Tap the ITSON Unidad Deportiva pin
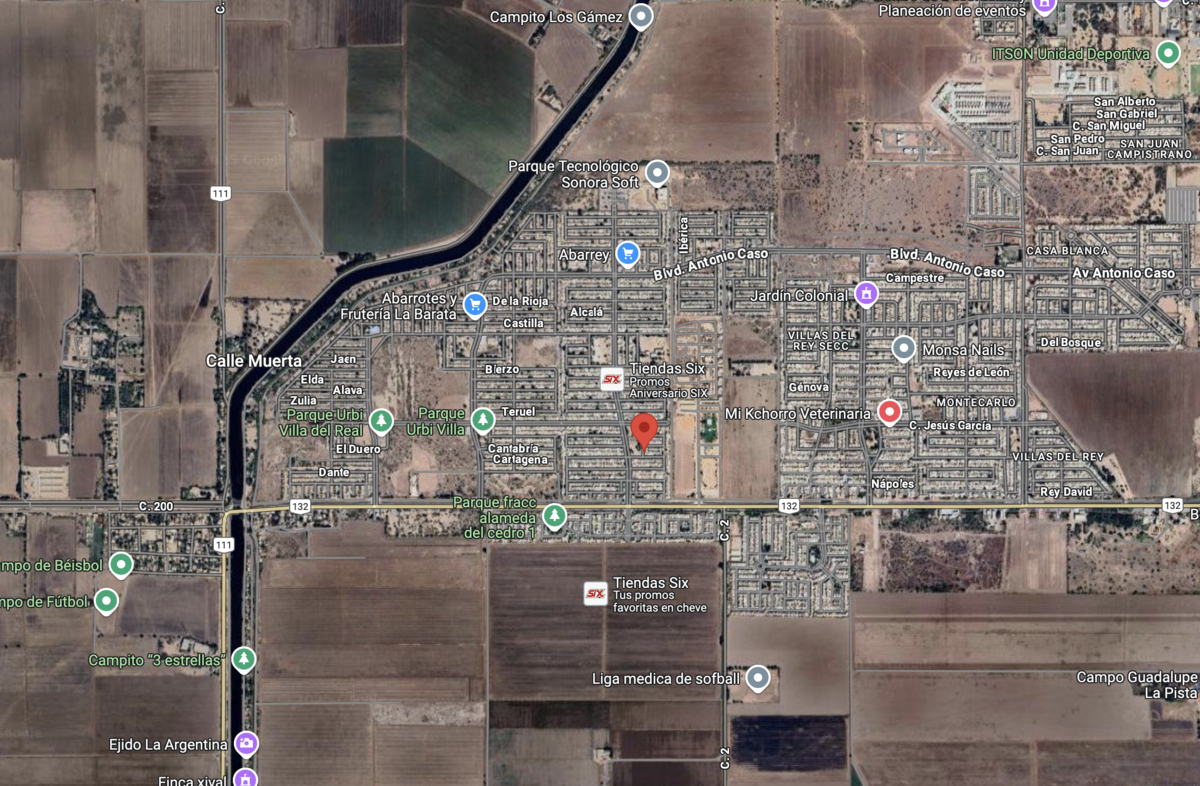 point(1167,52)
